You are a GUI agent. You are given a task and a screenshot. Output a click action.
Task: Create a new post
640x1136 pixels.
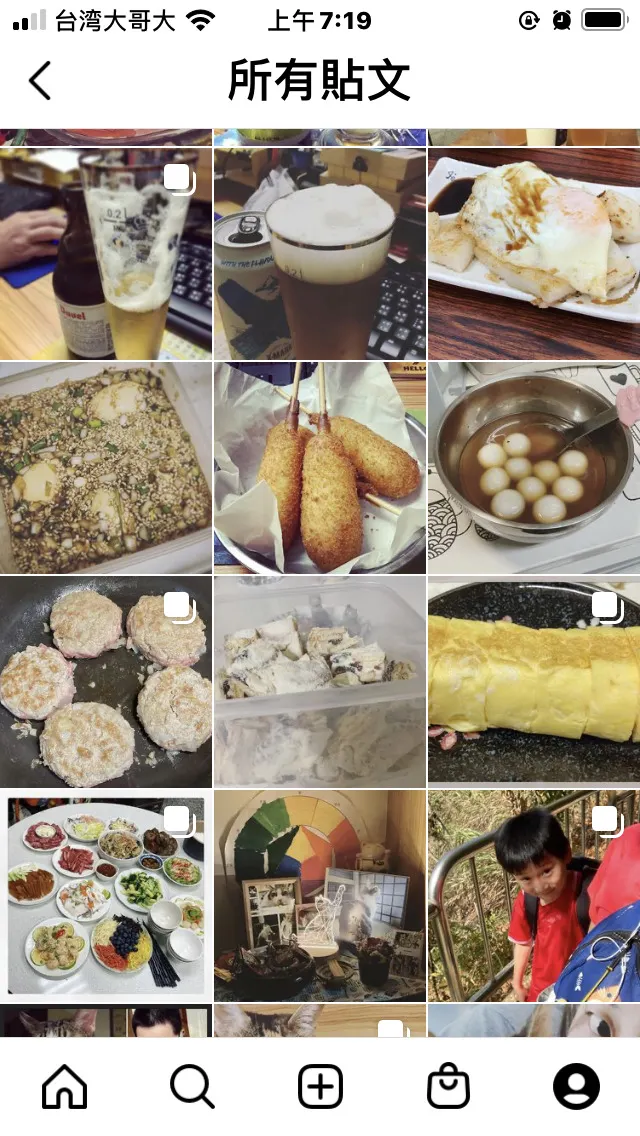click(320, 1086)
